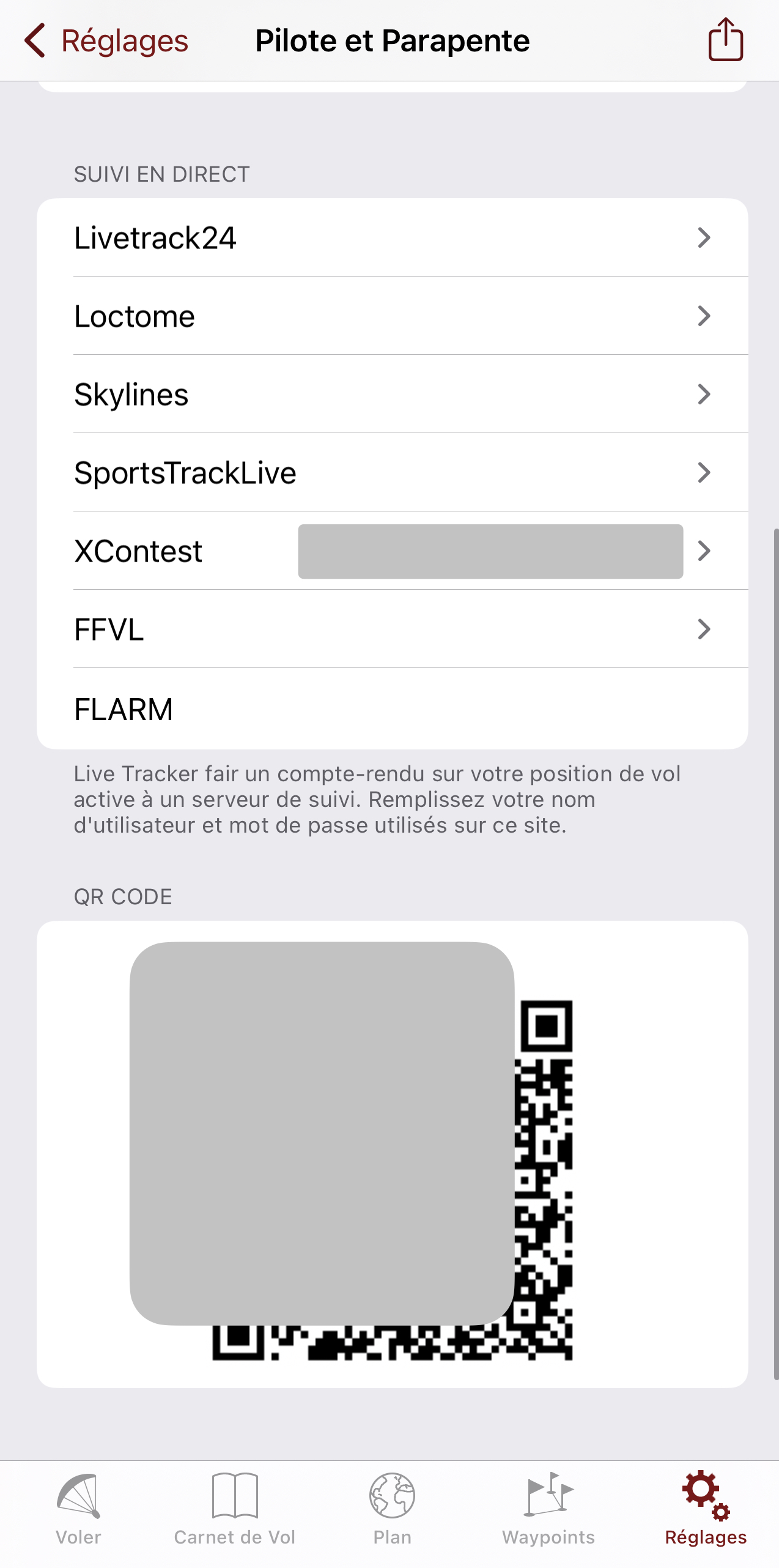Open the Loctome row
Screen dimensions: 779x1568
[x=393, y=316]
